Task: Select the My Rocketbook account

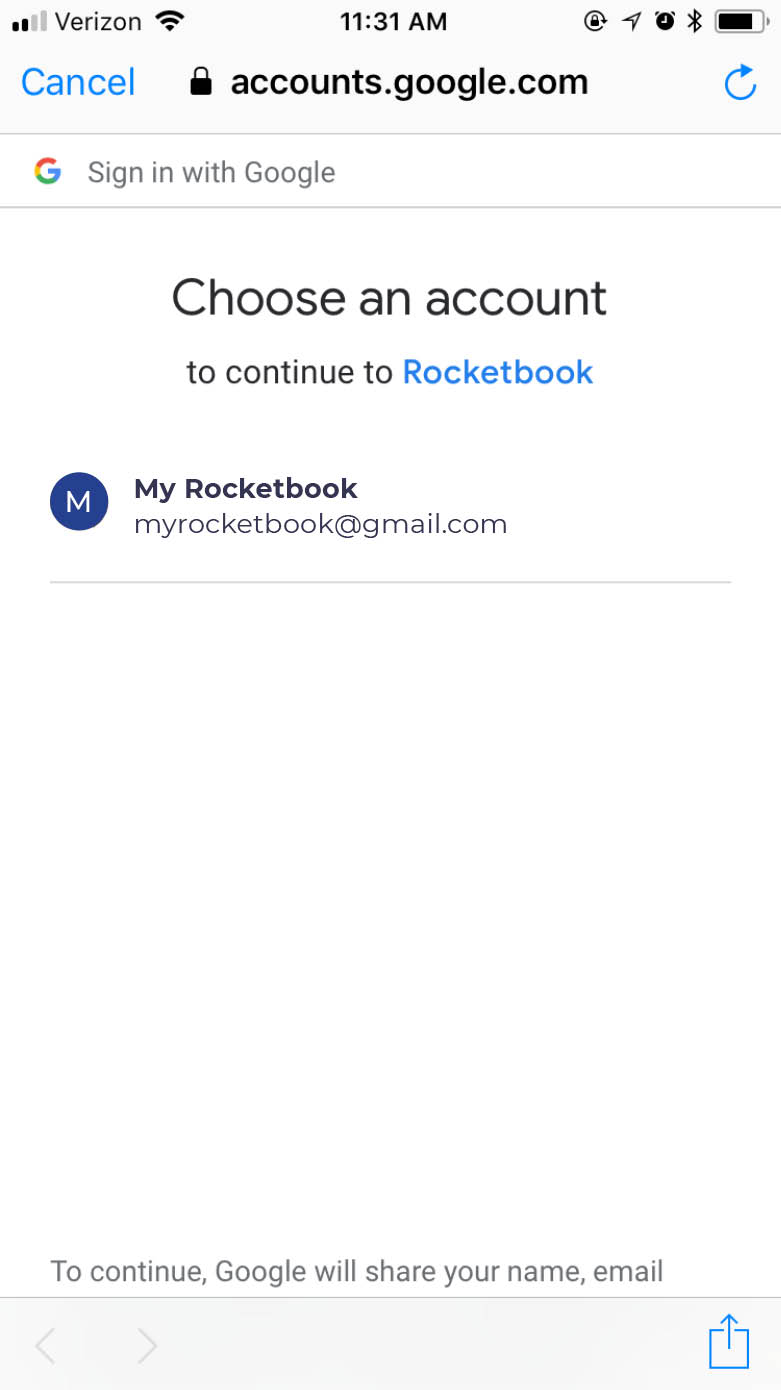Action: coord(320,505)
